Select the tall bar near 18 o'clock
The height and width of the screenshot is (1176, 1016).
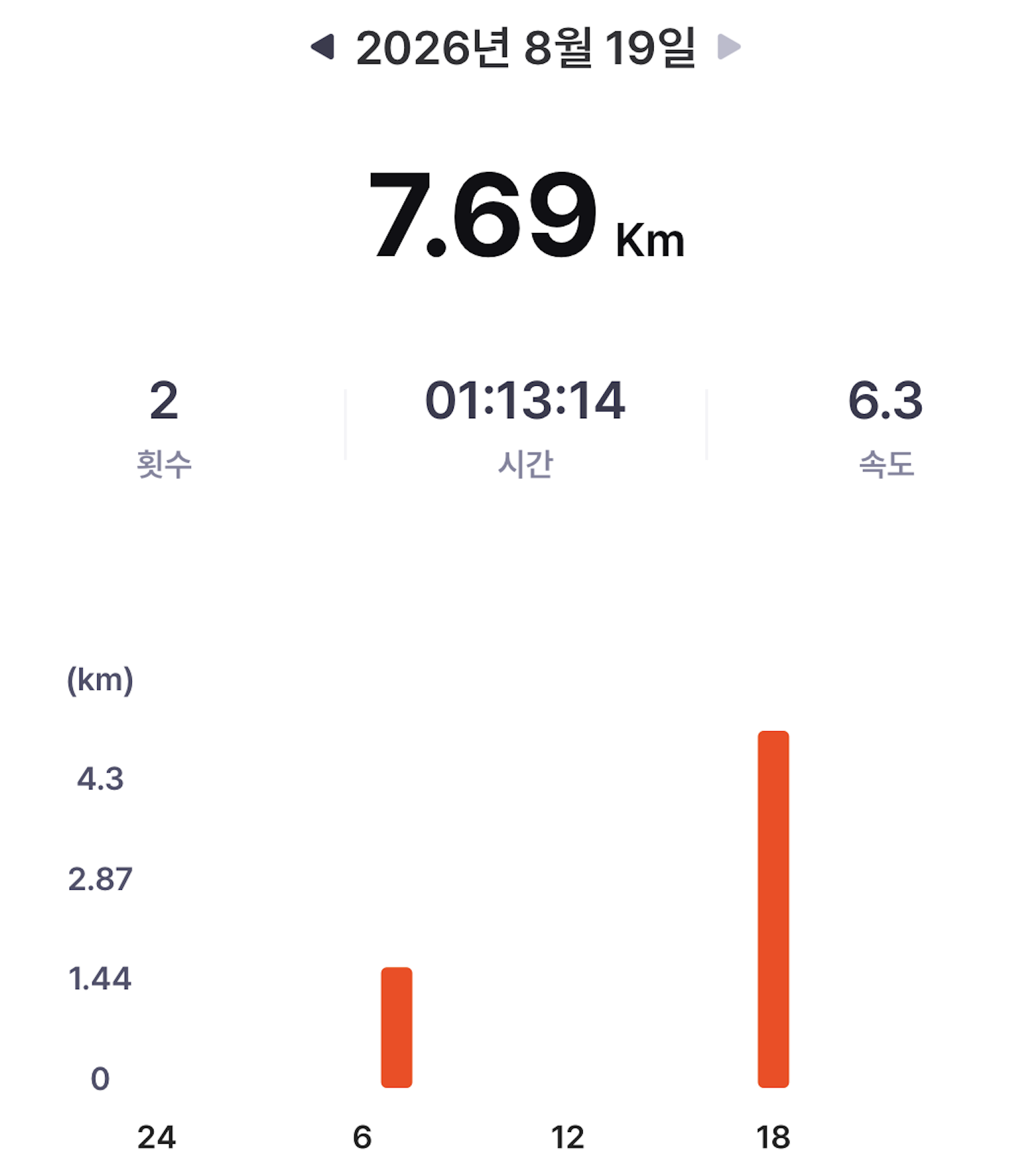tap(773, 909)
